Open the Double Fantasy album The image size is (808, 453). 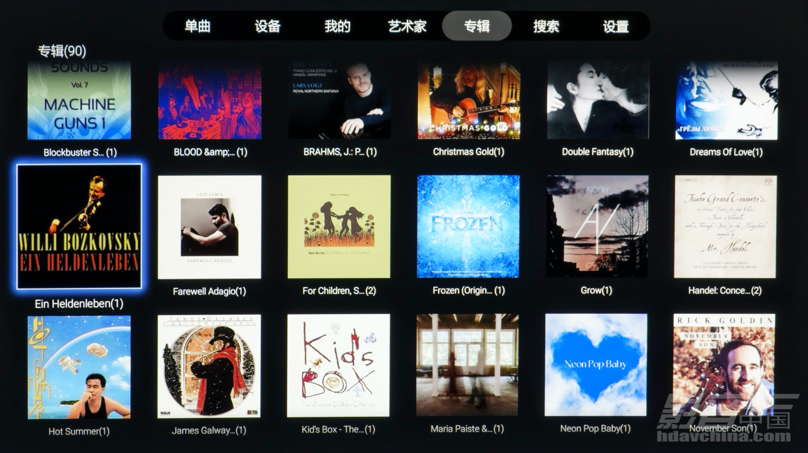(x=597, y=102)
